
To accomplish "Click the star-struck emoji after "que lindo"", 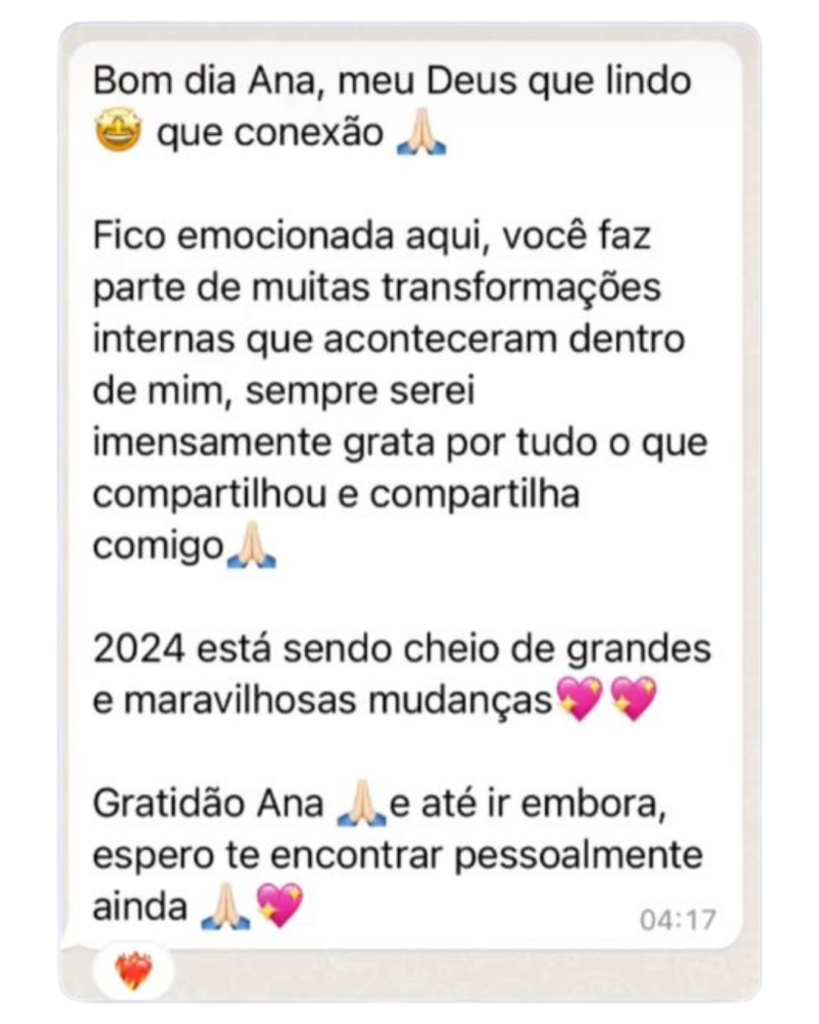I will click(117, 131).
